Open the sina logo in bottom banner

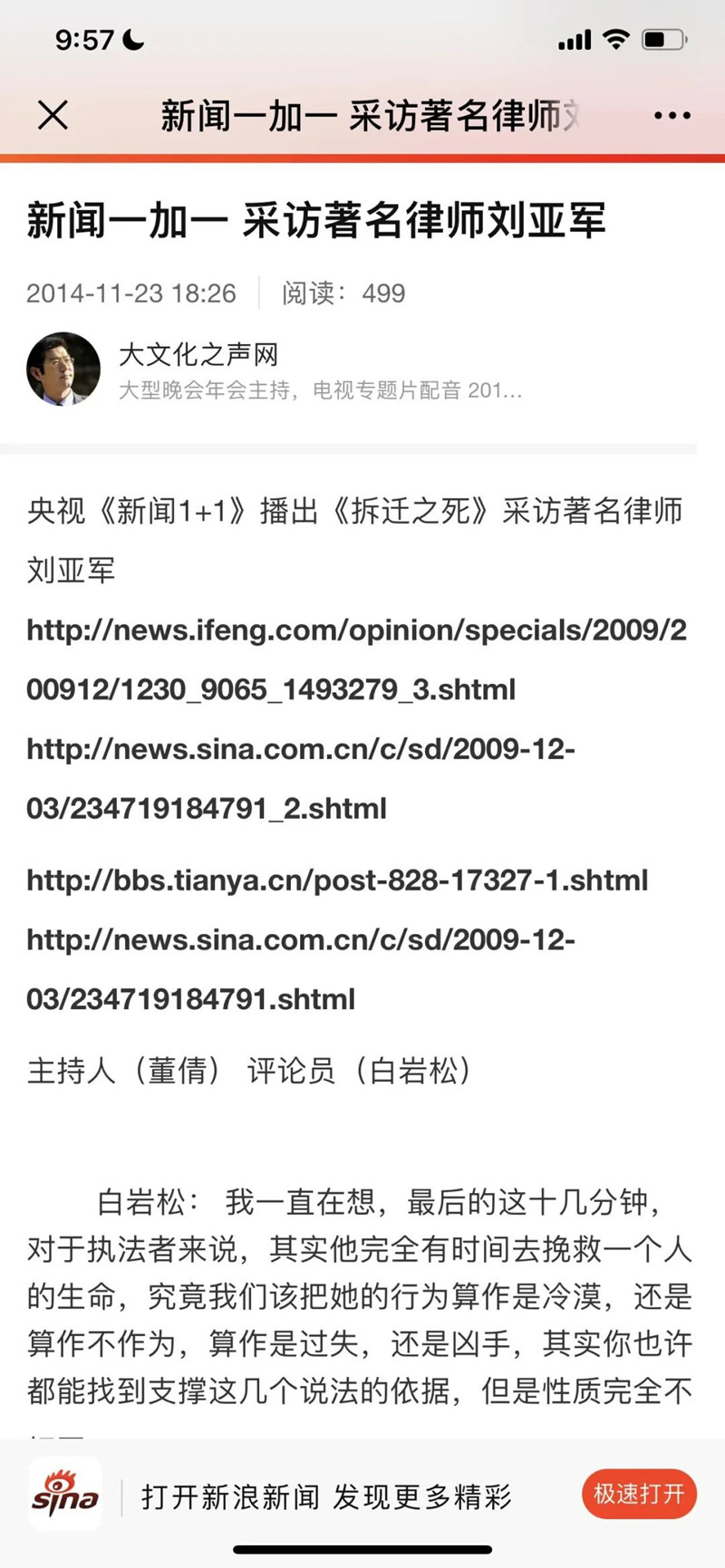tap(64, 1493)
